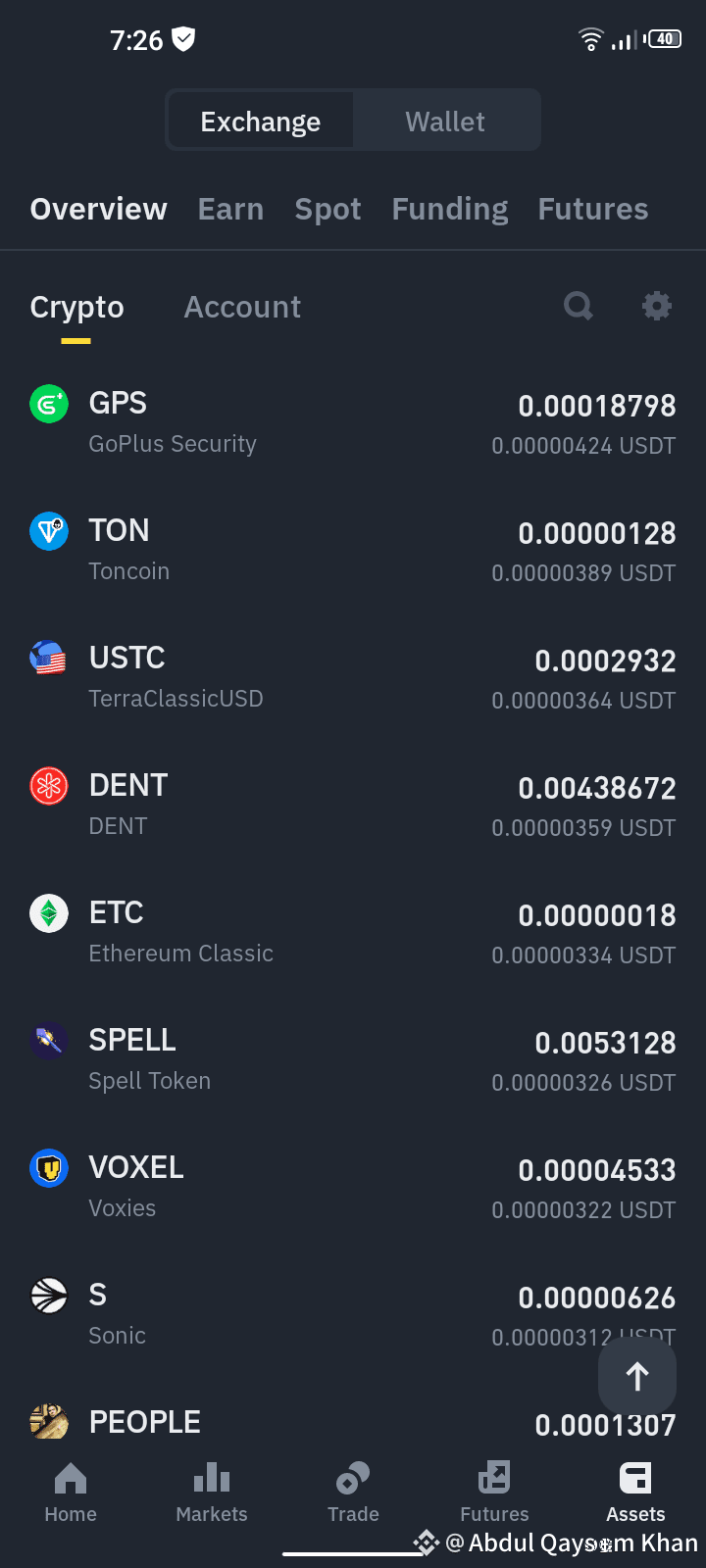Open the Home screen
The image size is (706, 1568).
coord(70,1476)
